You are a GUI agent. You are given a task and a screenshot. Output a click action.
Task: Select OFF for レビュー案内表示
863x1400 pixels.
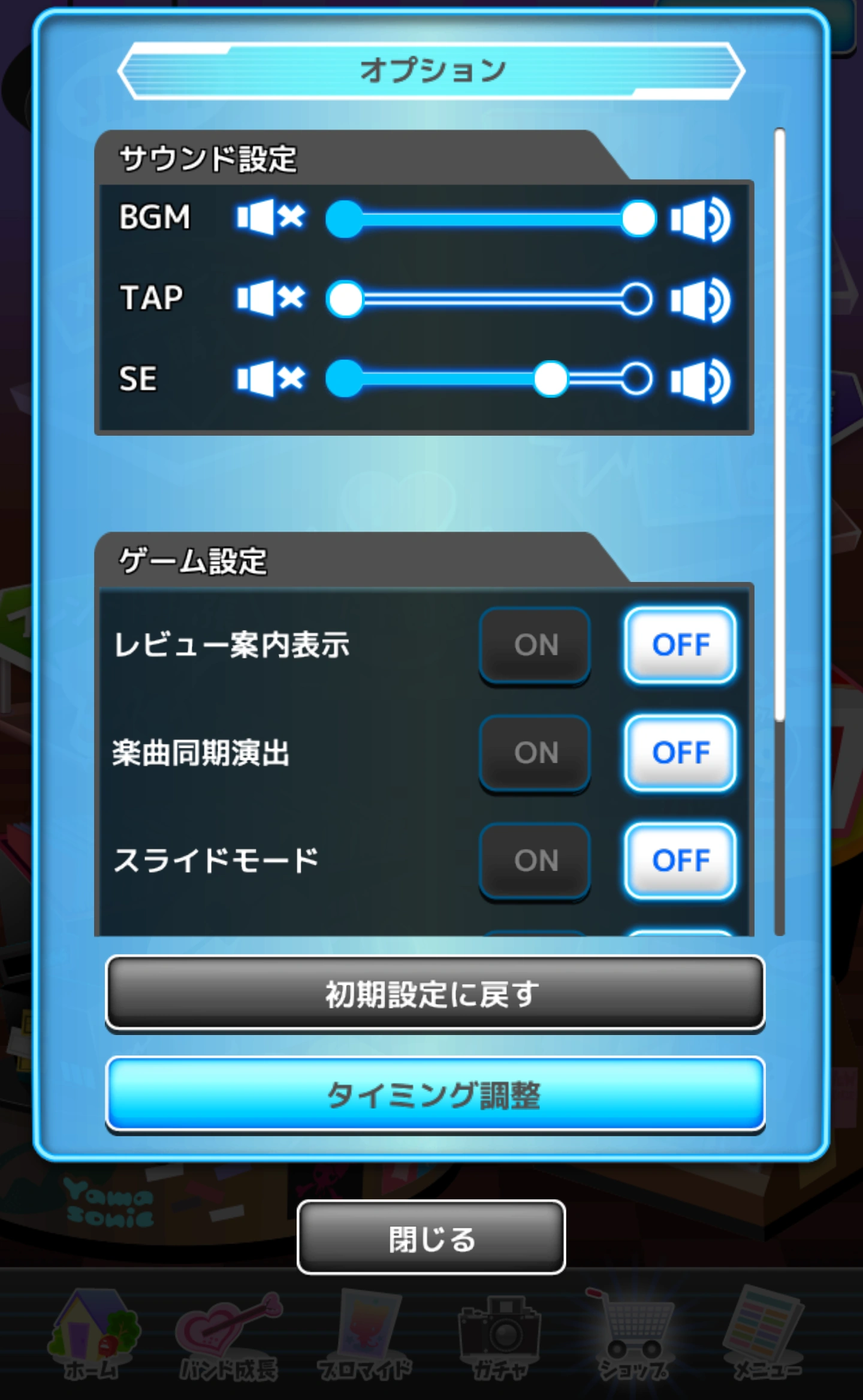point(680,645)
